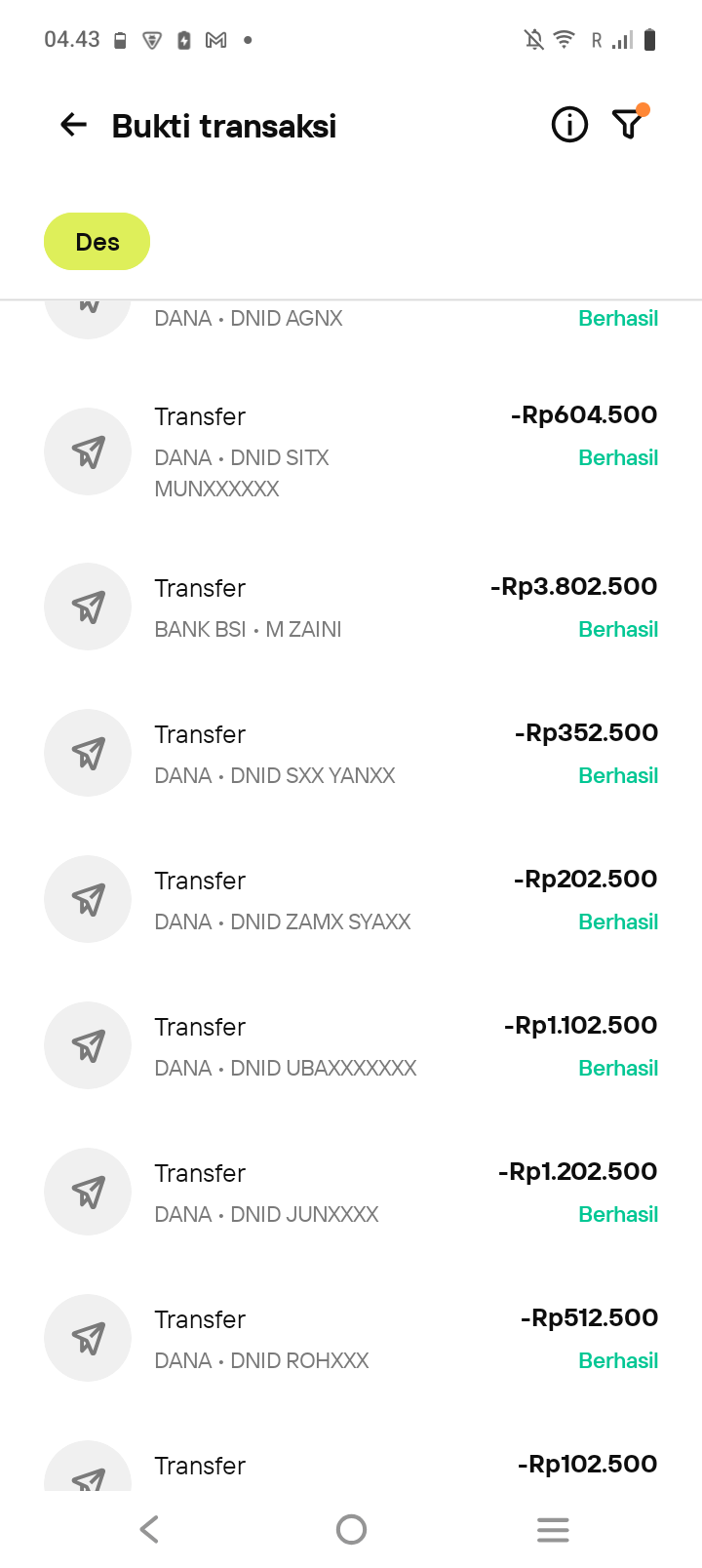Open transfer to DNID ZAMX SYAXX
The image size is (702, 1568).
(351, 900)
